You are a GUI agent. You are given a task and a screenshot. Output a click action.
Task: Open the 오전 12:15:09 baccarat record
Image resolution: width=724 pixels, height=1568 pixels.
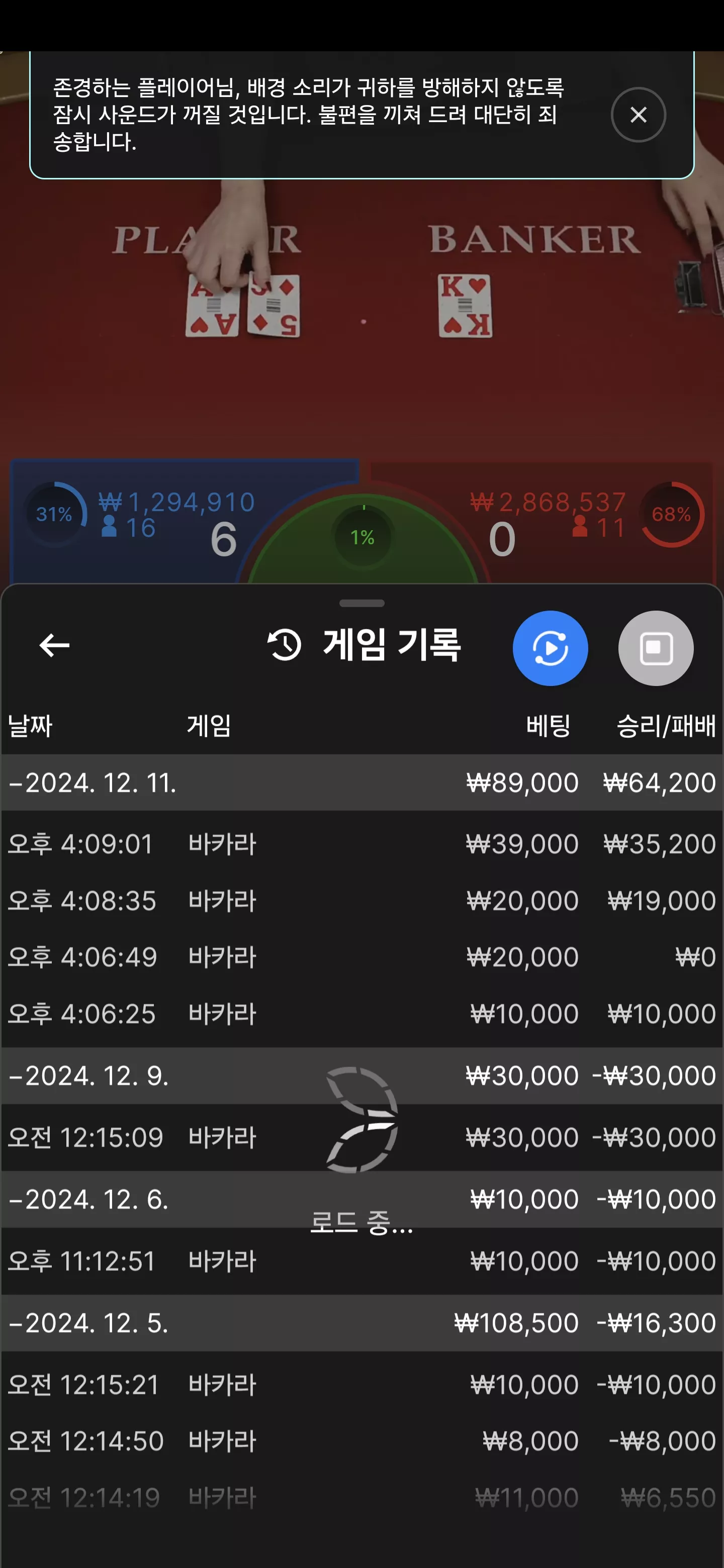[x=361, y=1137]
